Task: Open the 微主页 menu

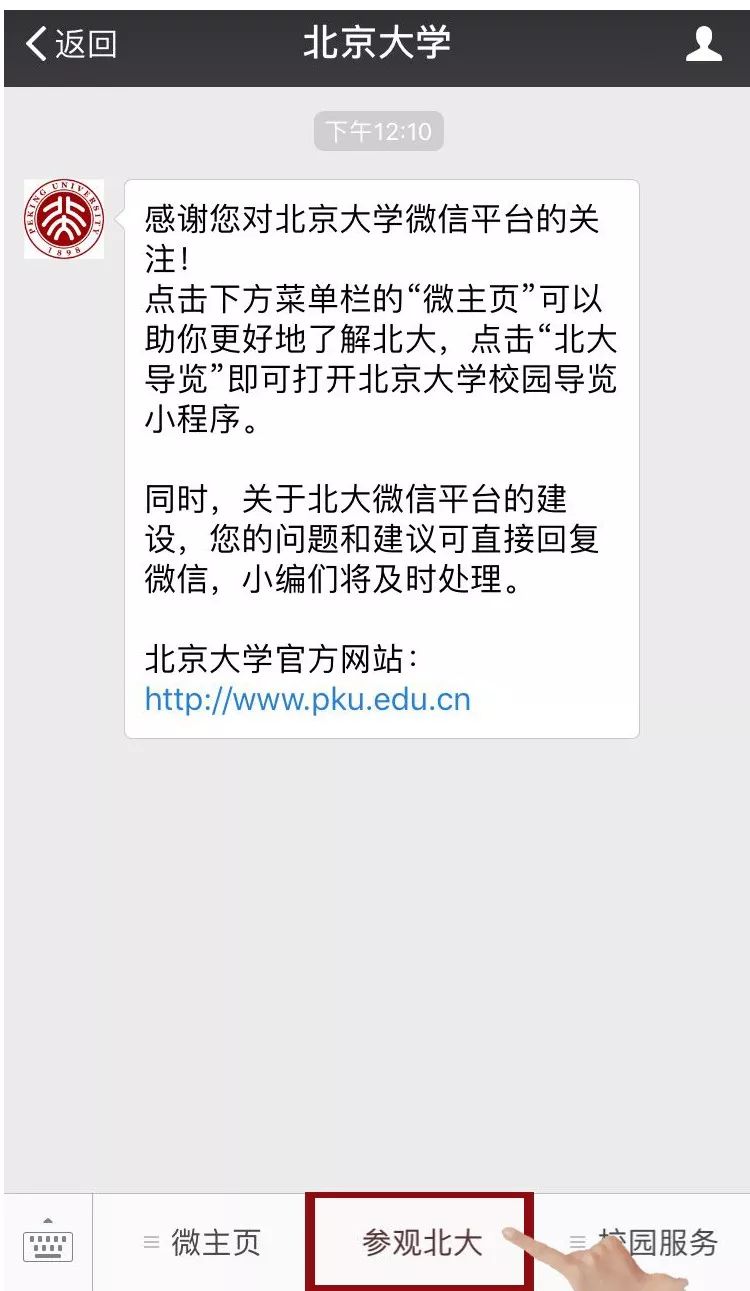Action: coord(200,1242)
